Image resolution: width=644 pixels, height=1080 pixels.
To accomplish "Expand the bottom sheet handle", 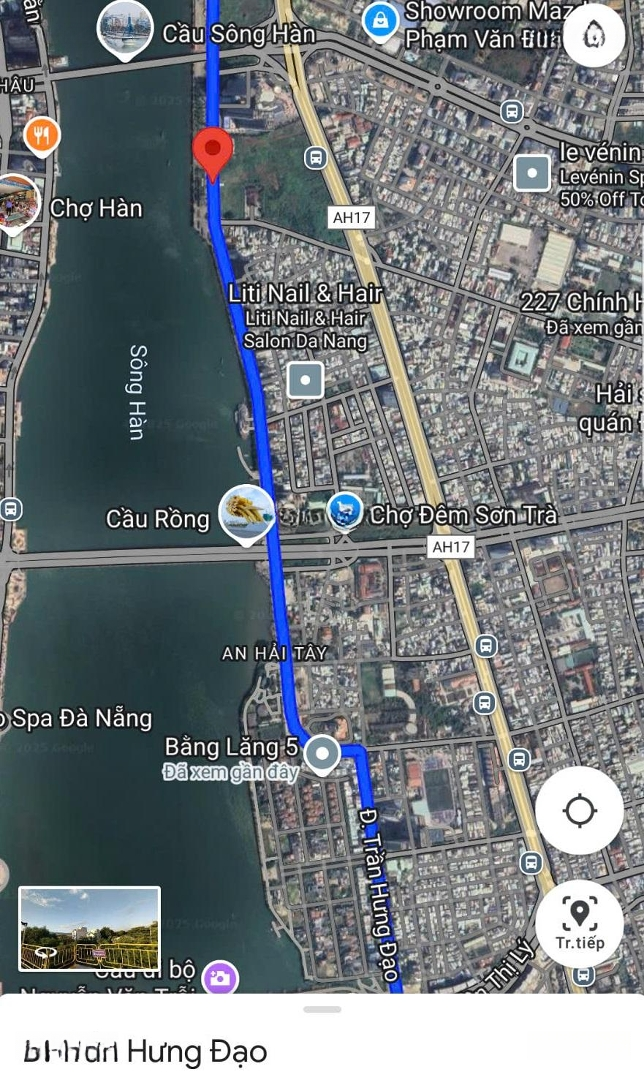I will click(x=322, y=1009).
